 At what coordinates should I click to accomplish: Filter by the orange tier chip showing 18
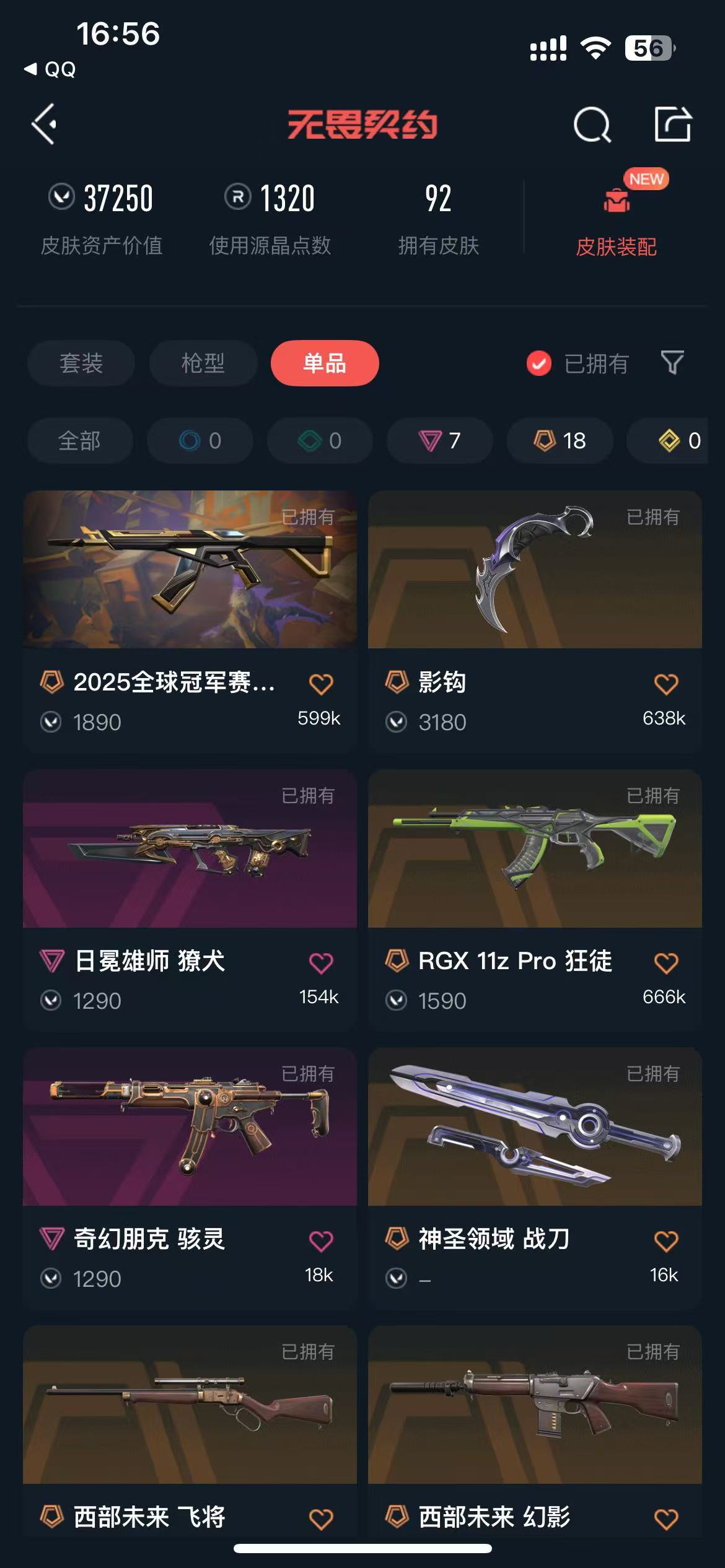pyautogui.click(x=560, y=441)
